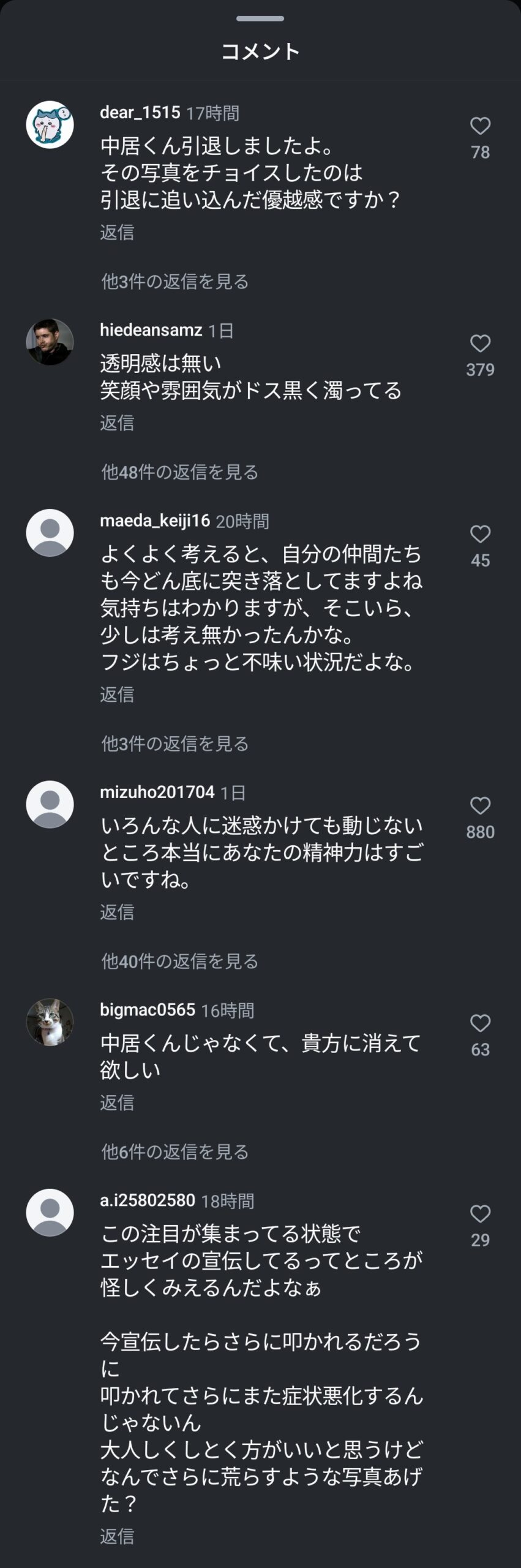View 3 more replies under maeda_keiji16's comment

(x=174, y=744)
